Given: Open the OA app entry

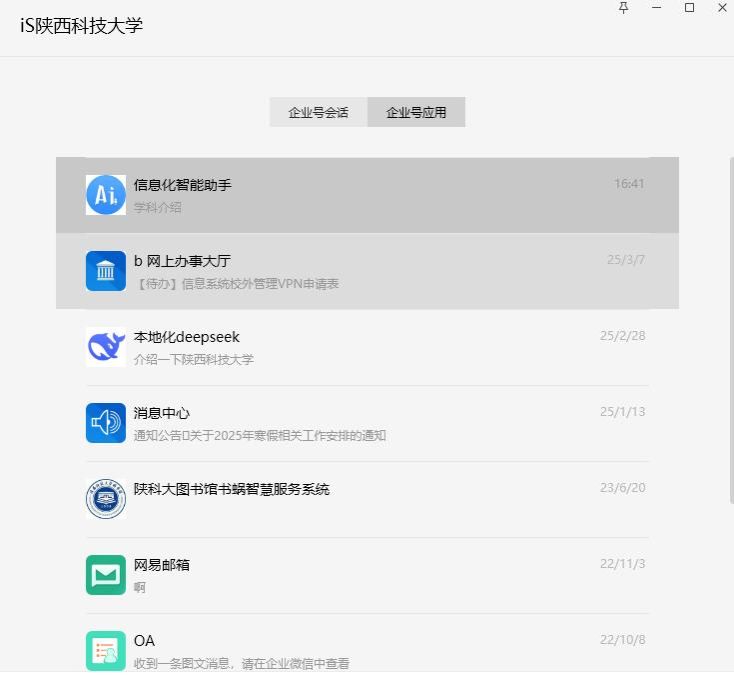Looking at the screenshot, I should (x=366, y=649).
